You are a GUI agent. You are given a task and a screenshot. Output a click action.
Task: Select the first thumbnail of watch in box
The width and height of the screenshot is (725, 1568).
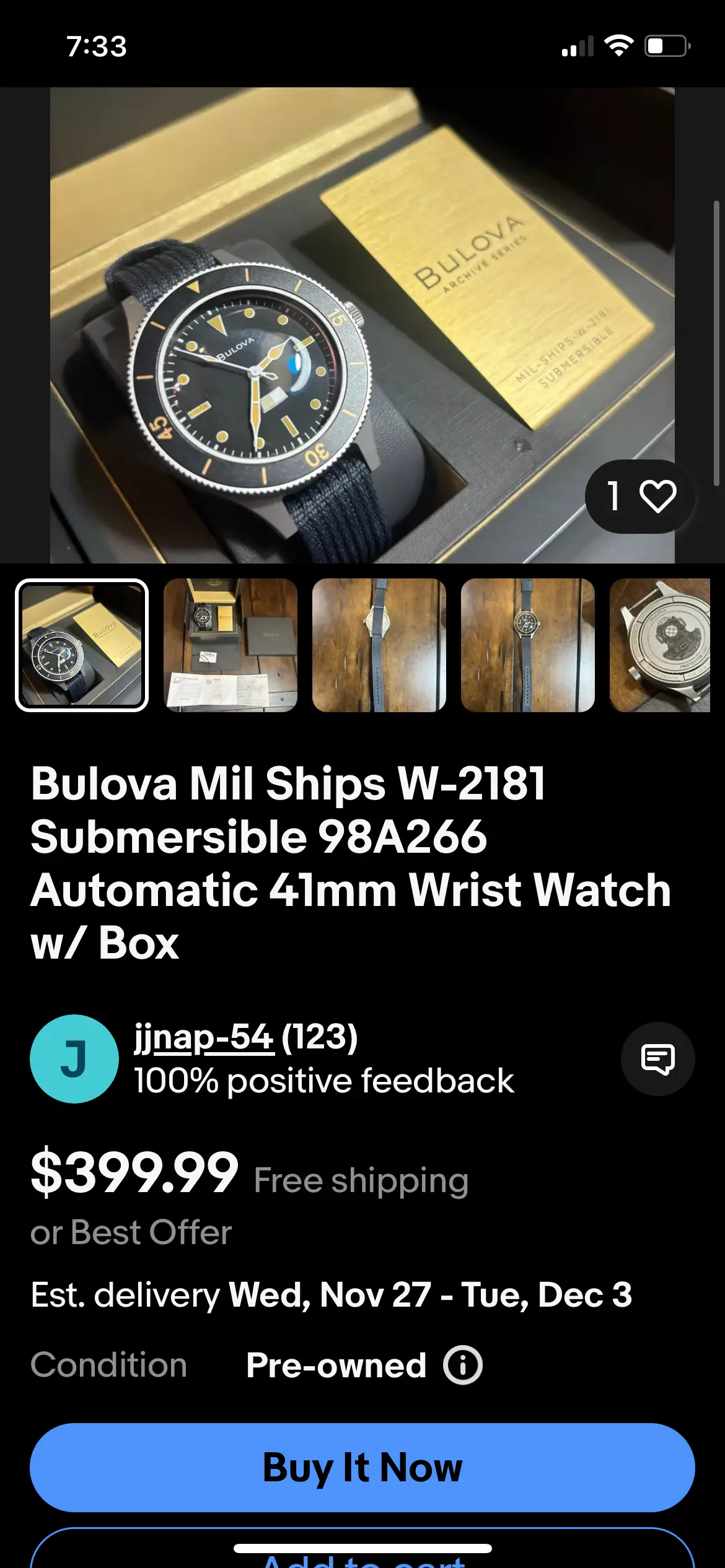[82, 645]
